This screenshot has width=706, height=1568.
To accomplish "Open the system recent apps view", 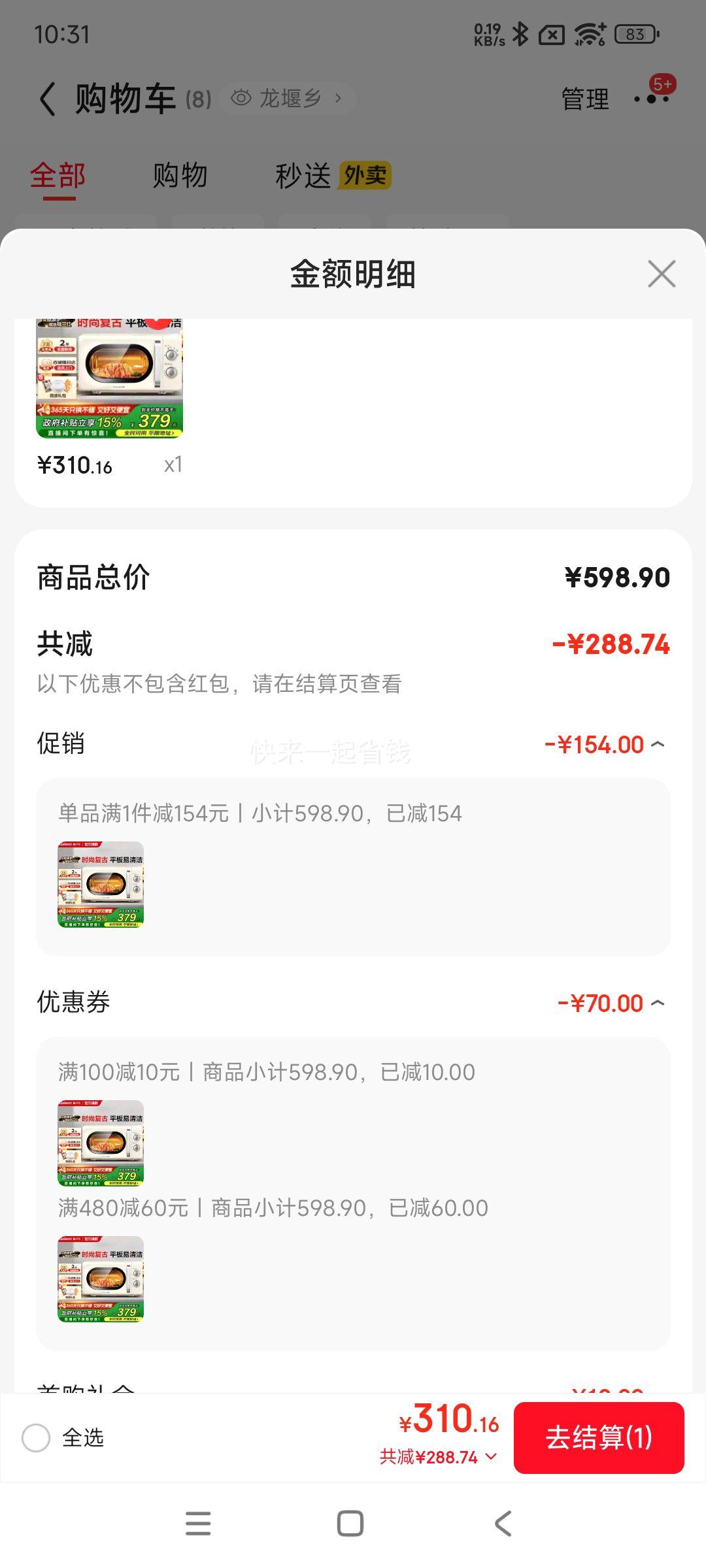I will pos(198,1524).
